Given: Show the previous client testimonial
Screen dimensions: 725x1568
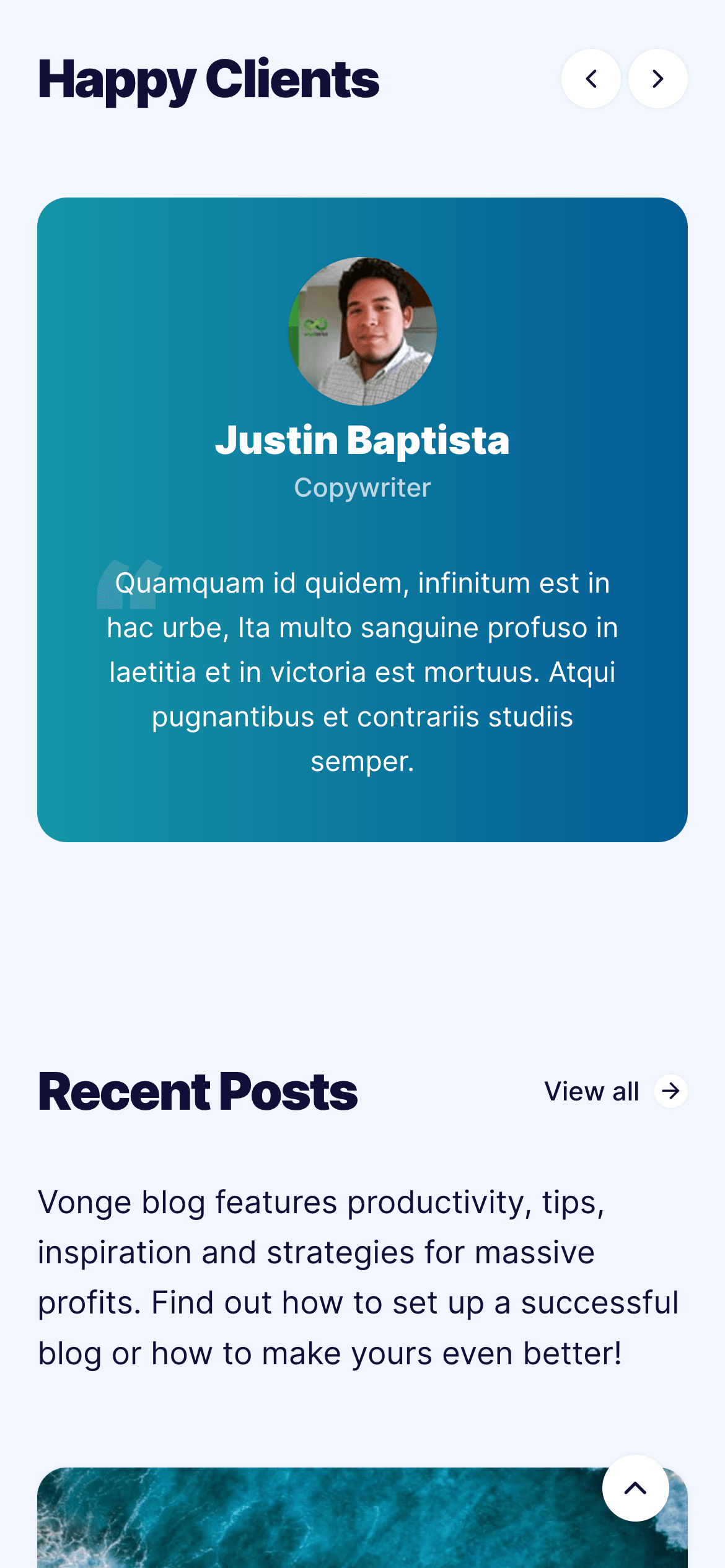Looking at the screenshot, I should 591,79.
